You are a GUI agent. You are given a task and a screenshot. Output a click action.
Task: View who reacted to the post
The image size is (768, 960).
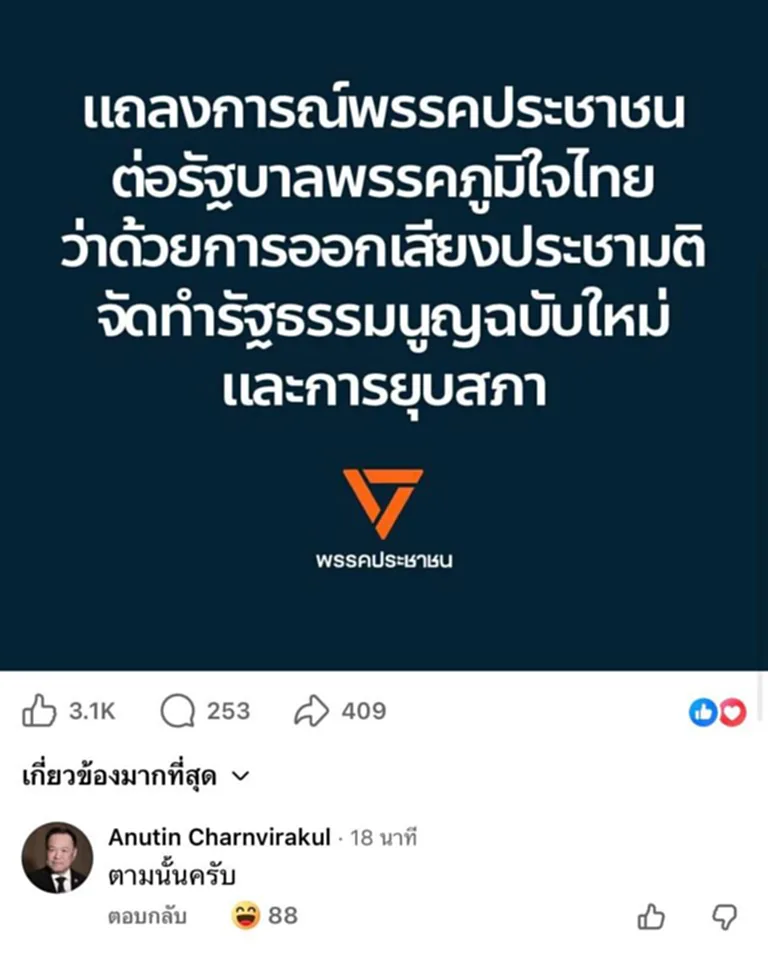click(718, 711)
